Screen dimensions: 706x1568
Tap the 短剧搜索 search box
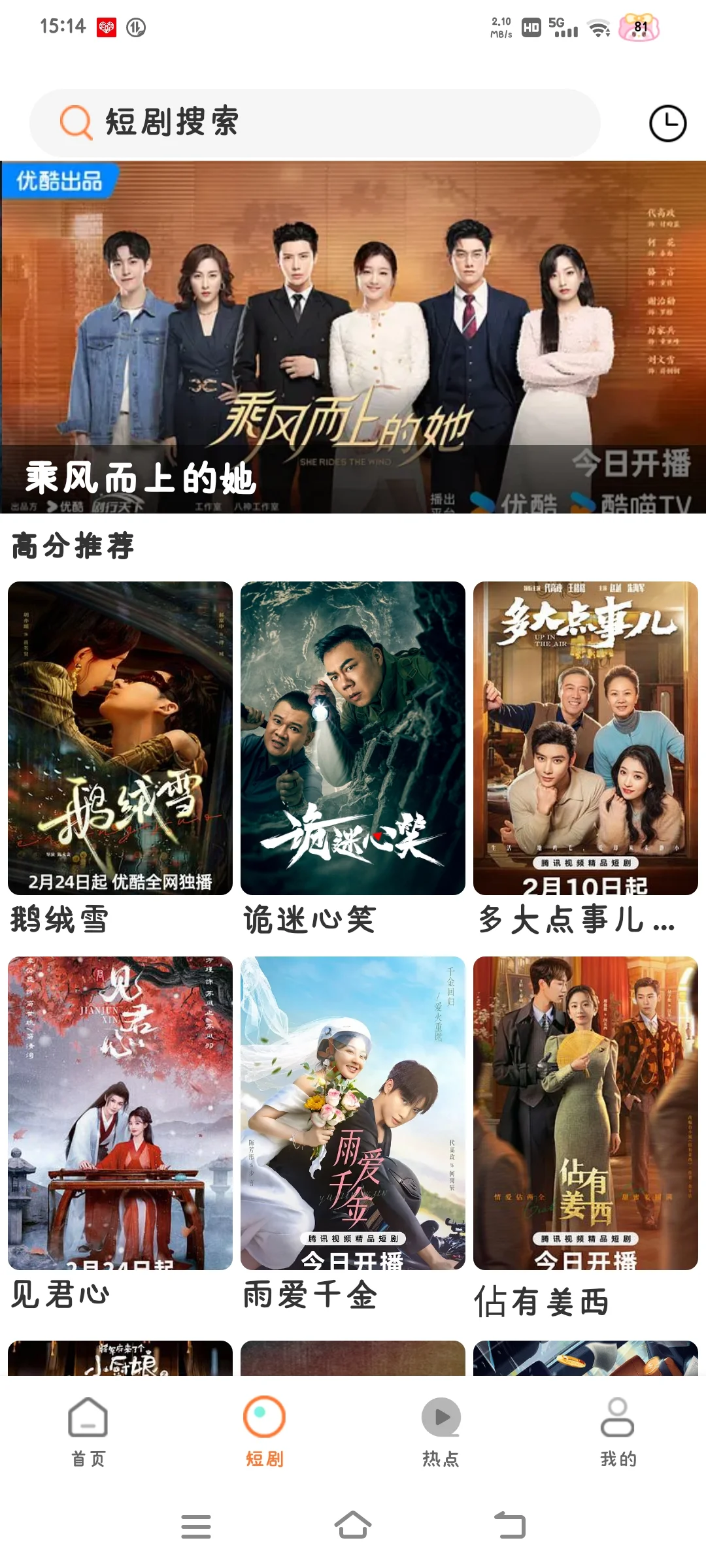click(x=314, y=122)
